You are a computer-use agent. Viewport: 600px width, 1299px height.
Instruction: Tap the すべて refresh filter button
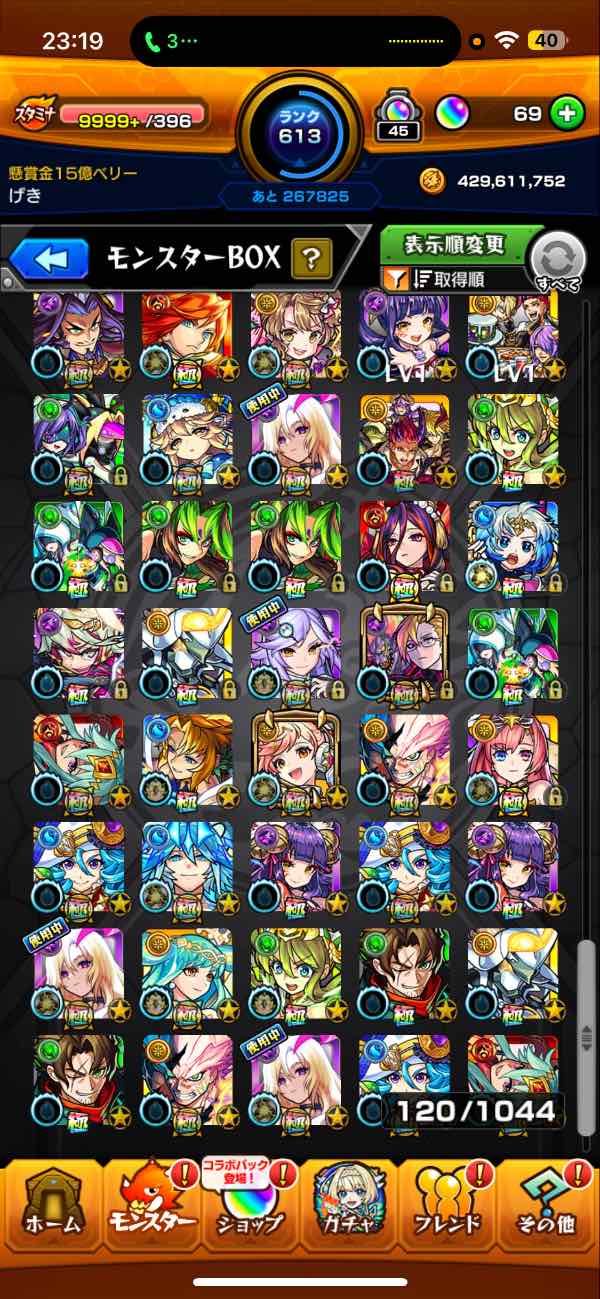point(556,263)
